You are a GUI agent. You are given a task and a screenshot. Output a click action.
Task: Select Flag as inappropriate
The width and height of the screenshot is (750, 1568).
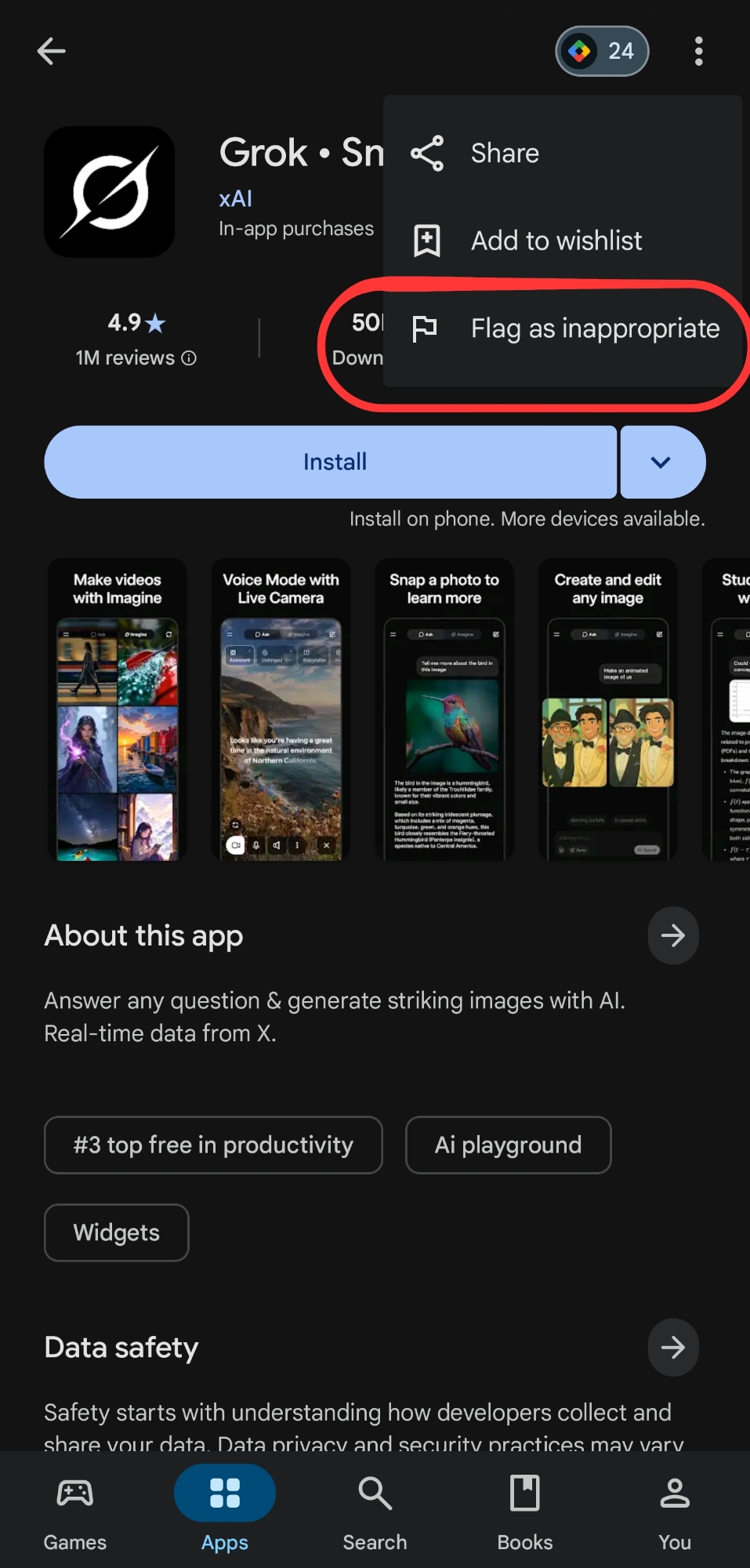(594, 328)
